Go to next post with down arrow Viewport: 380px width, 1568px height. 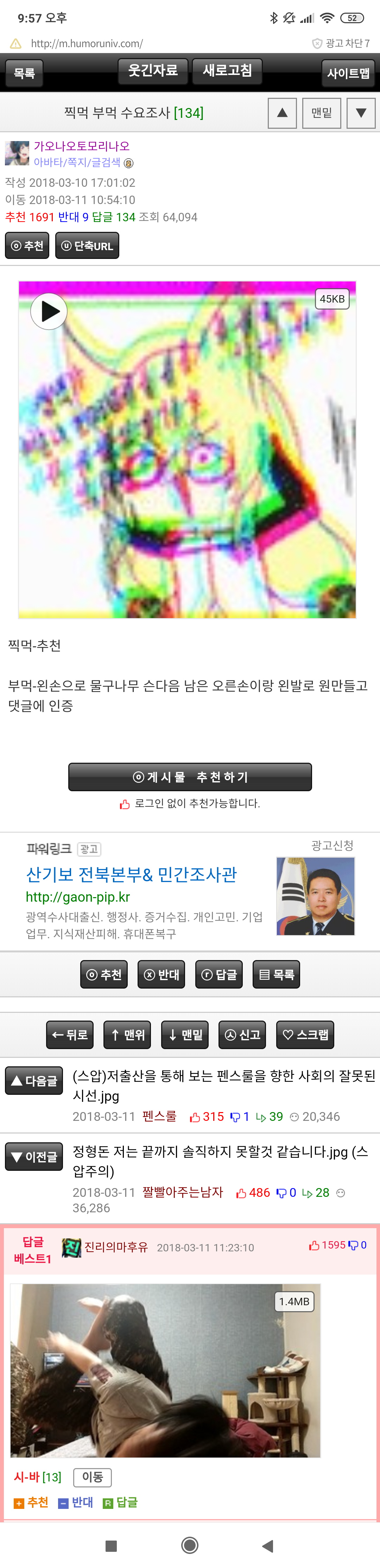coord(361,113)
